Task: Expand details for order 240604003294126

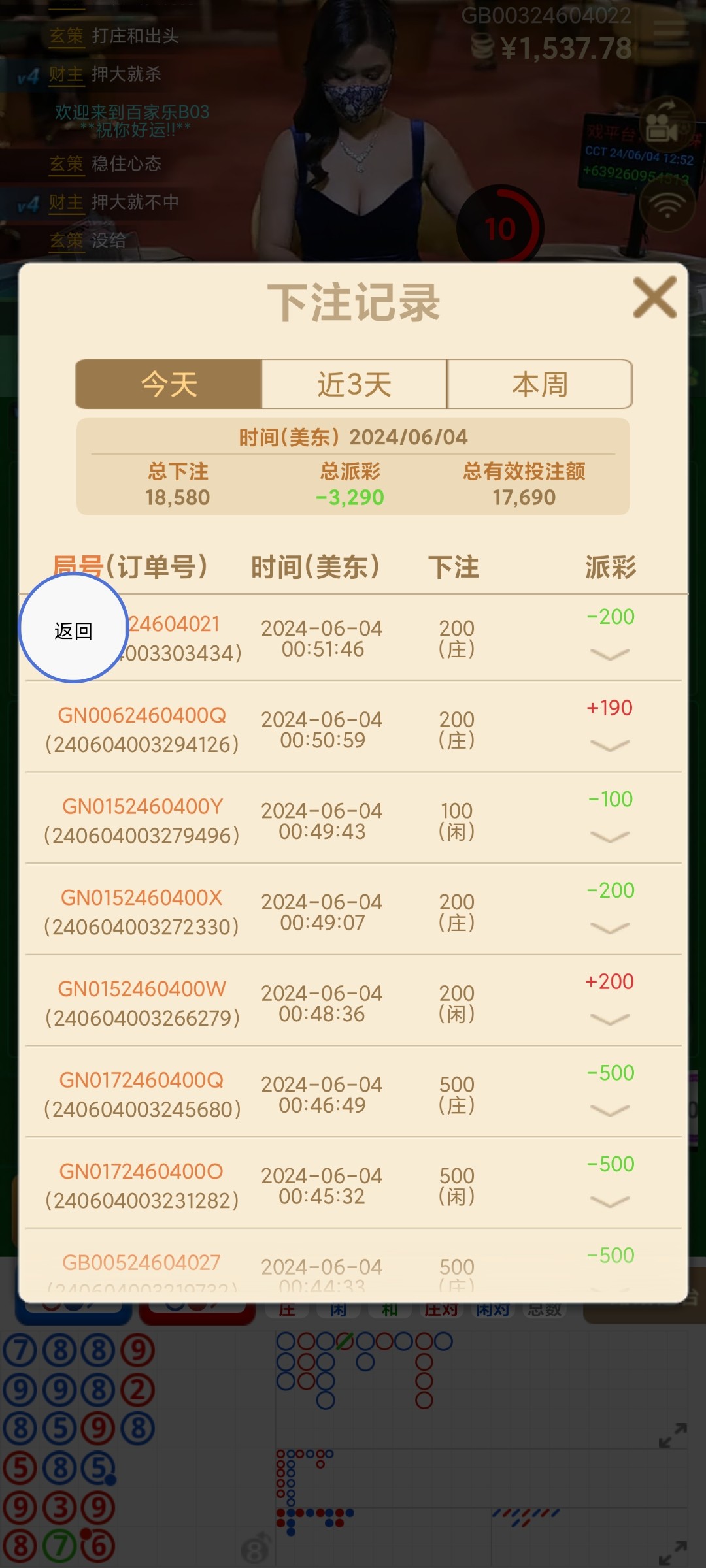Action: pos(609,745)
